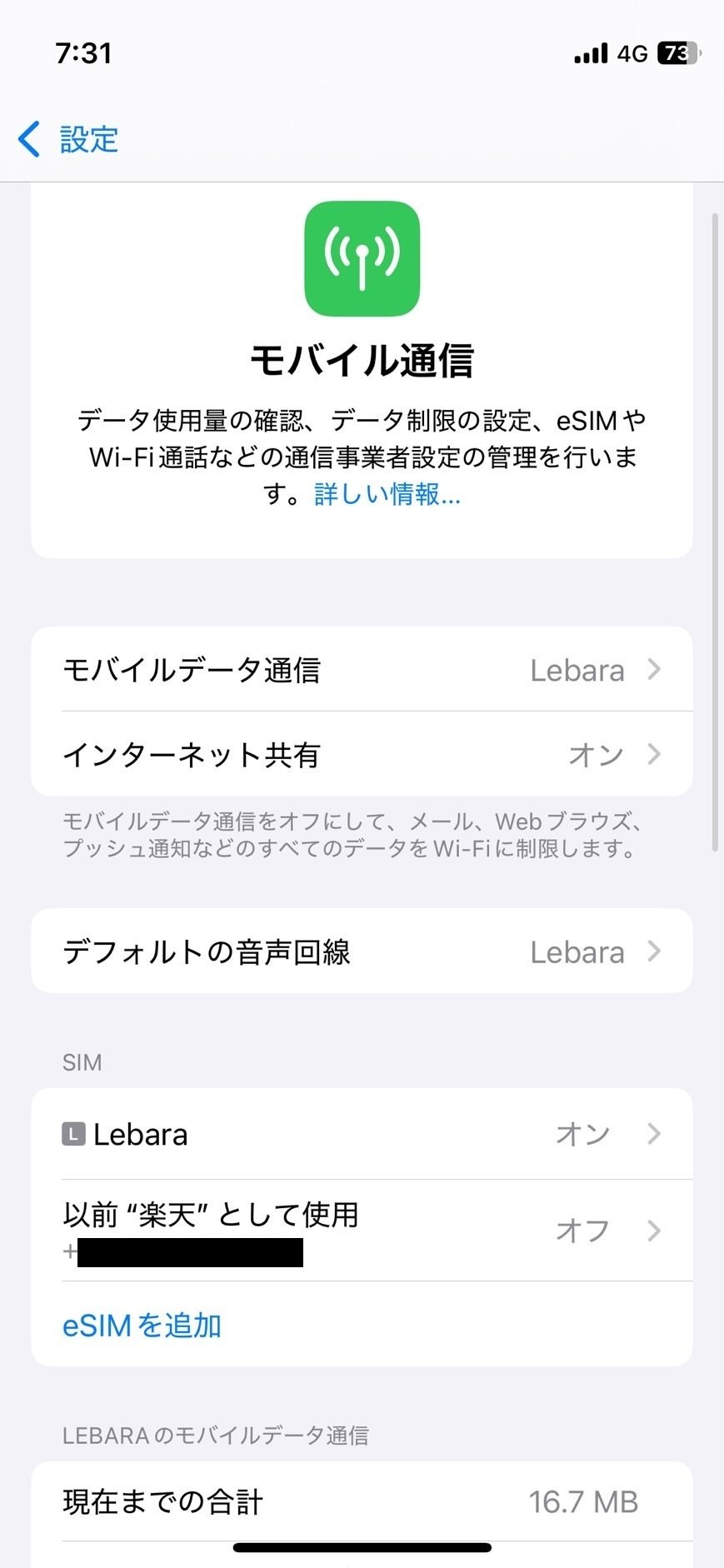
Task: Tap the back chevron next to 設定
Action: (30, 139)
